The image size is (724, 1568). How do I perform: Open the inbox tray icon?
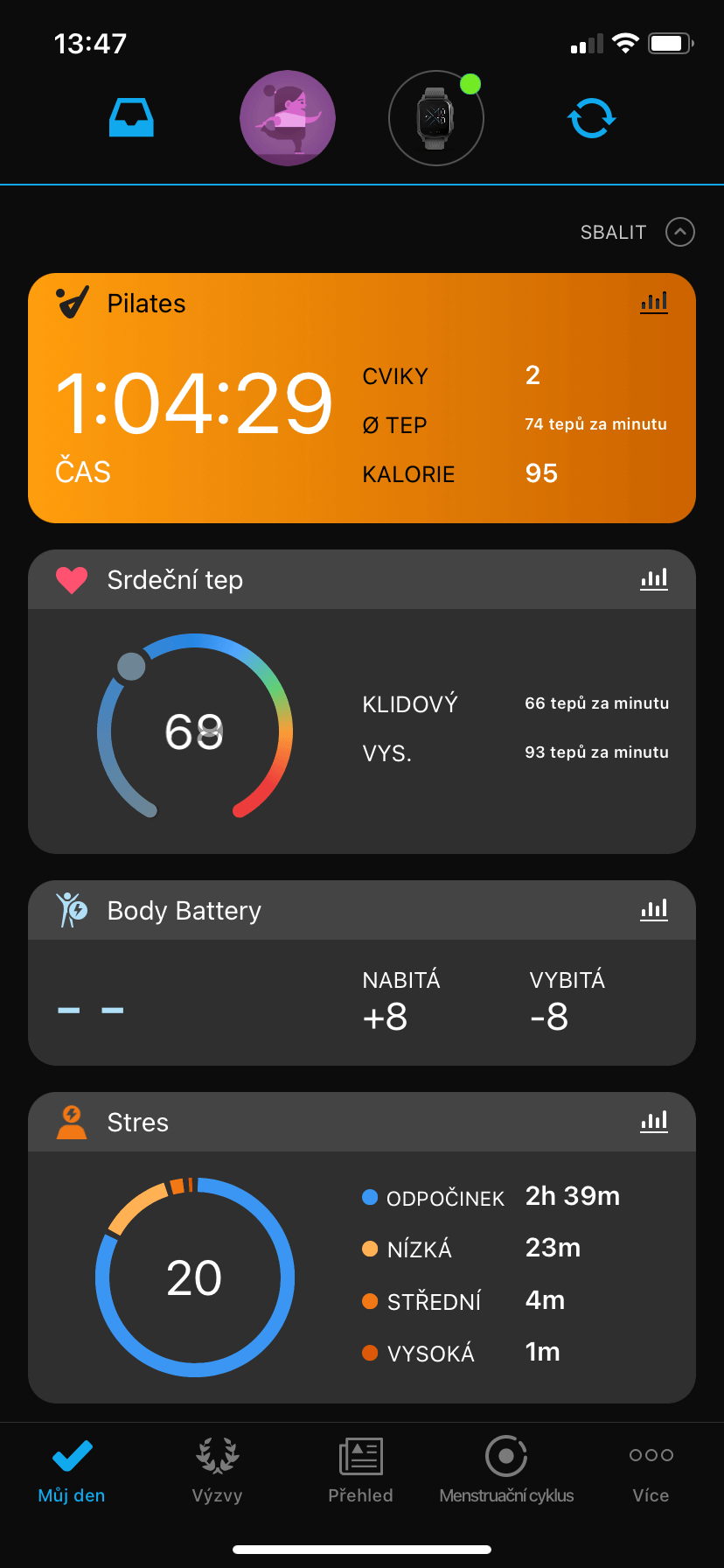[x=132, y=118]
